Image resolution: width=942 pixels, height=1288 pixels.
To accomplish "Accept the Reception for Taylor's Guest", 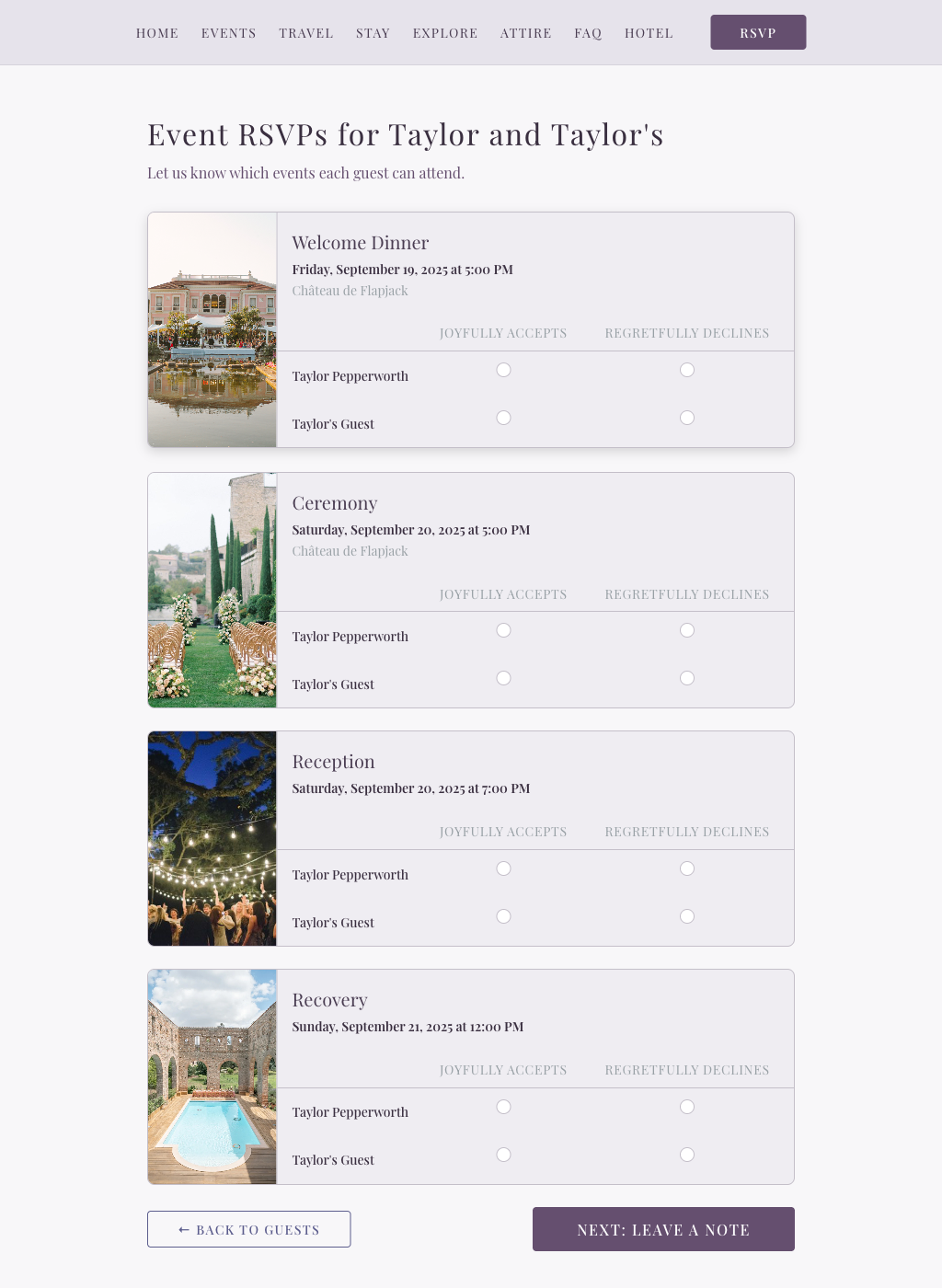I will pos(503,916).
